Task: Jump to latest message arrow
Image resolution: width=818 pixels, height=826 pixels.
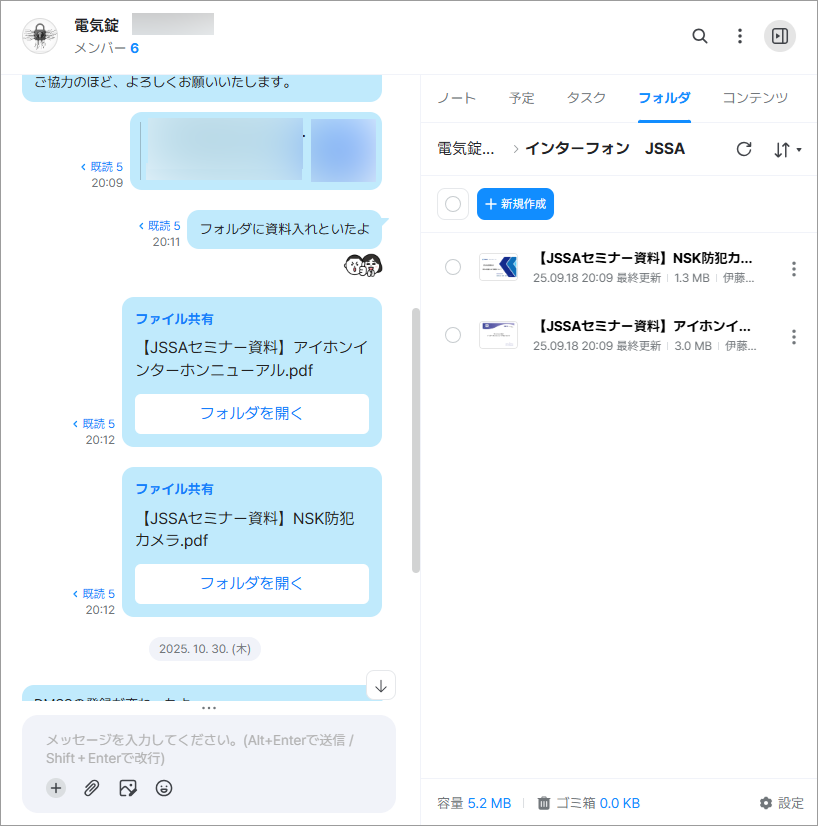Action: click(381, 685)
